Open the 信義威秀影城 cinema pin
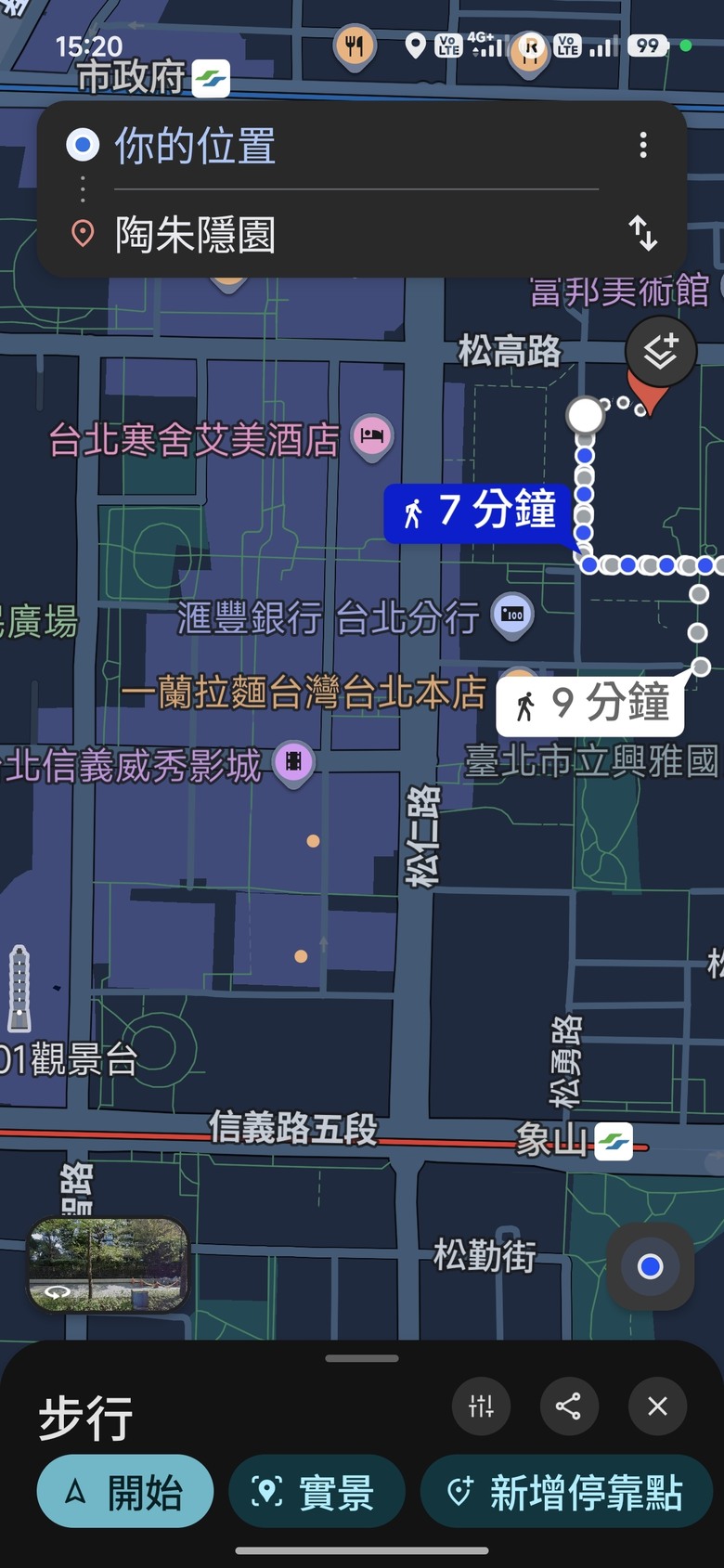 (x=294, y=763)
